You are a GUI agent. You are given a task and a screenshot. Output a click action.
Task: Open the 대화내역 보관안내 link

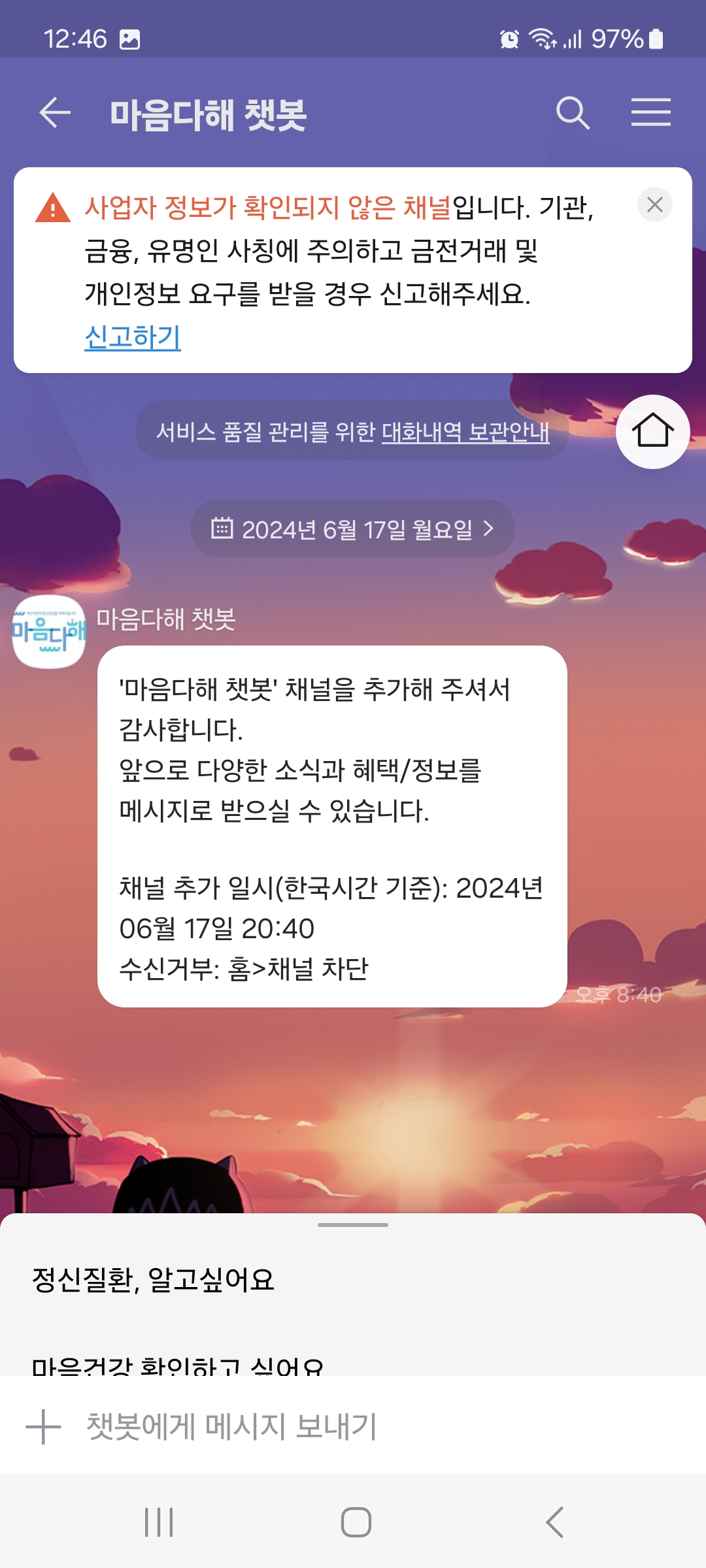(465, 431)
